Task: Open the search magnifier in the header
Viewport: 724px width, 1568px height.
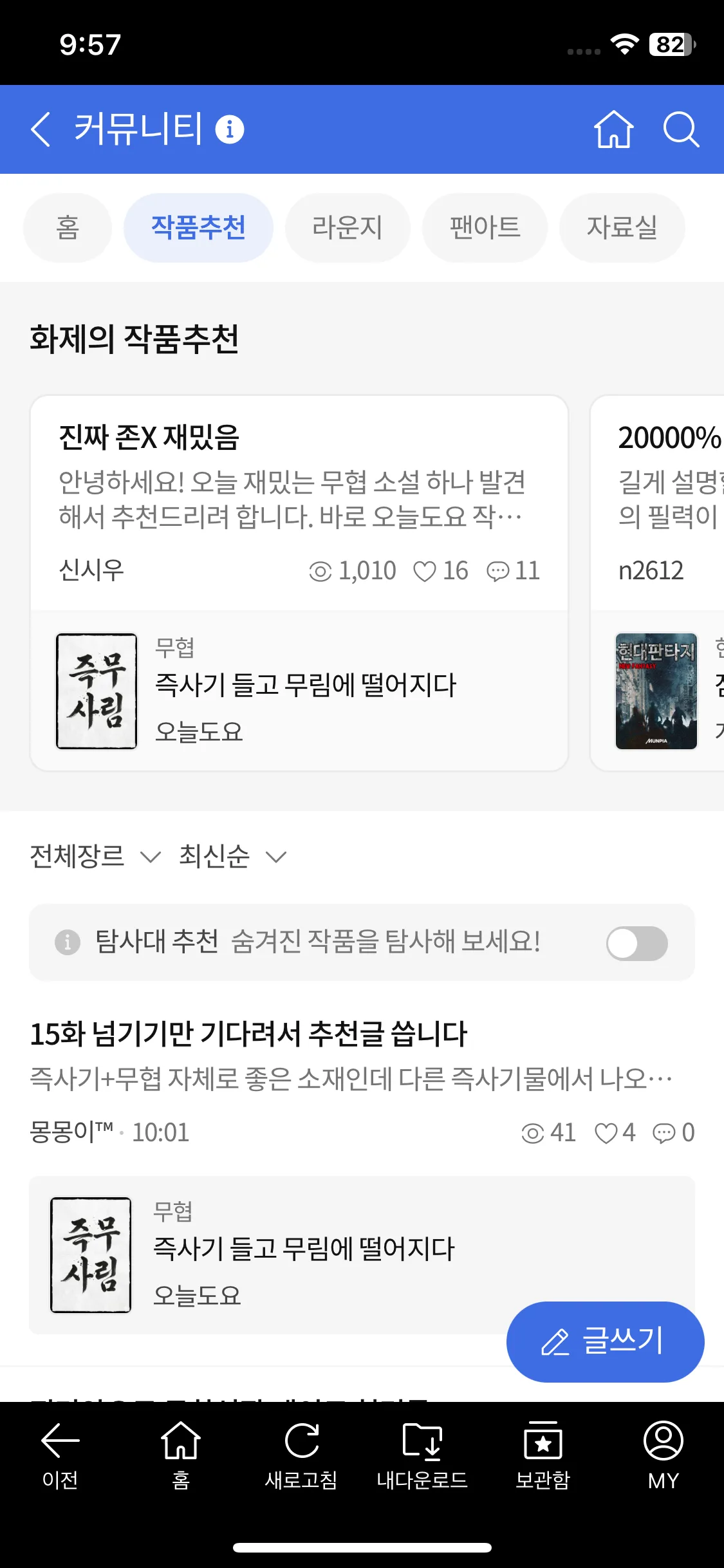Action: point(681,129)
